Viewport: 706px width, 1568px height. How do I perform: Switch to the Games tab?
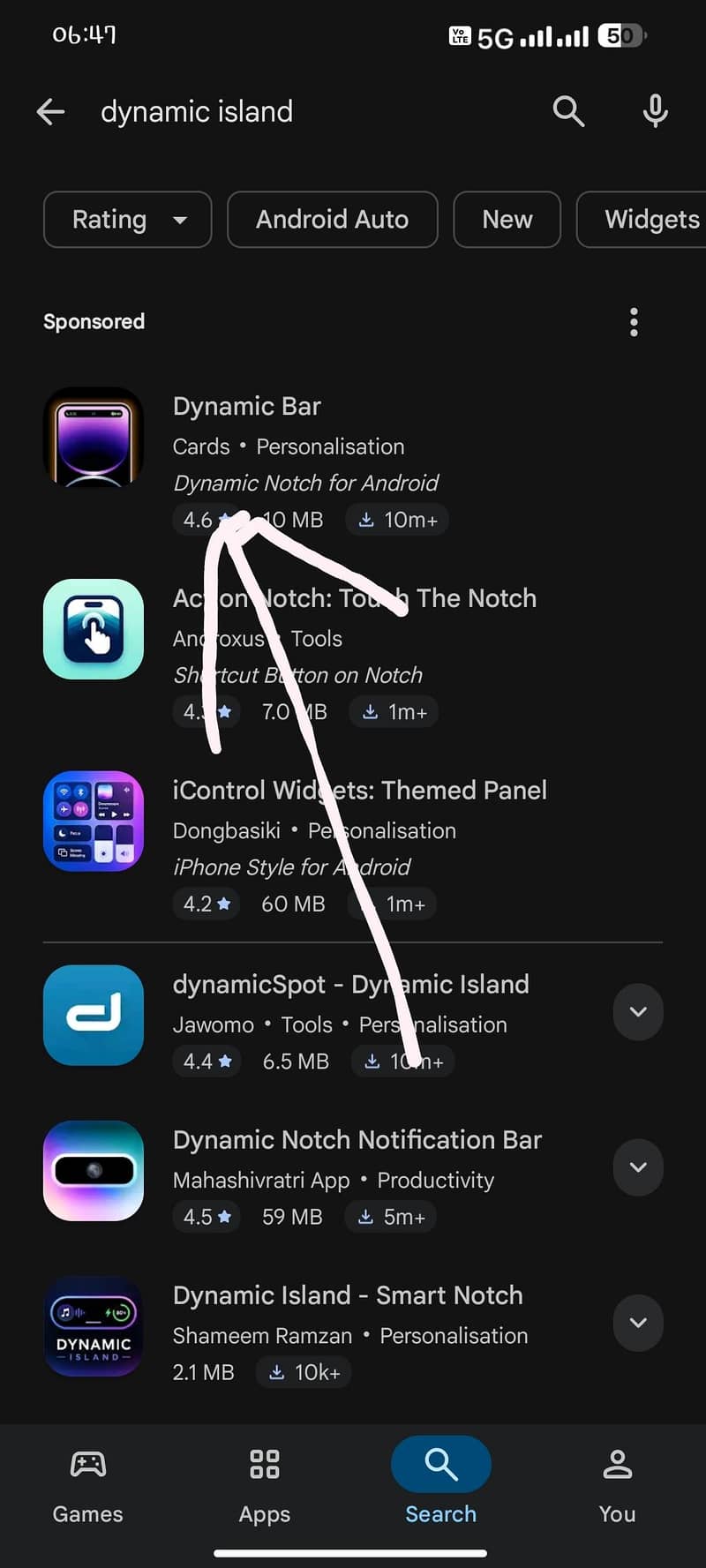click(87, 1487)
